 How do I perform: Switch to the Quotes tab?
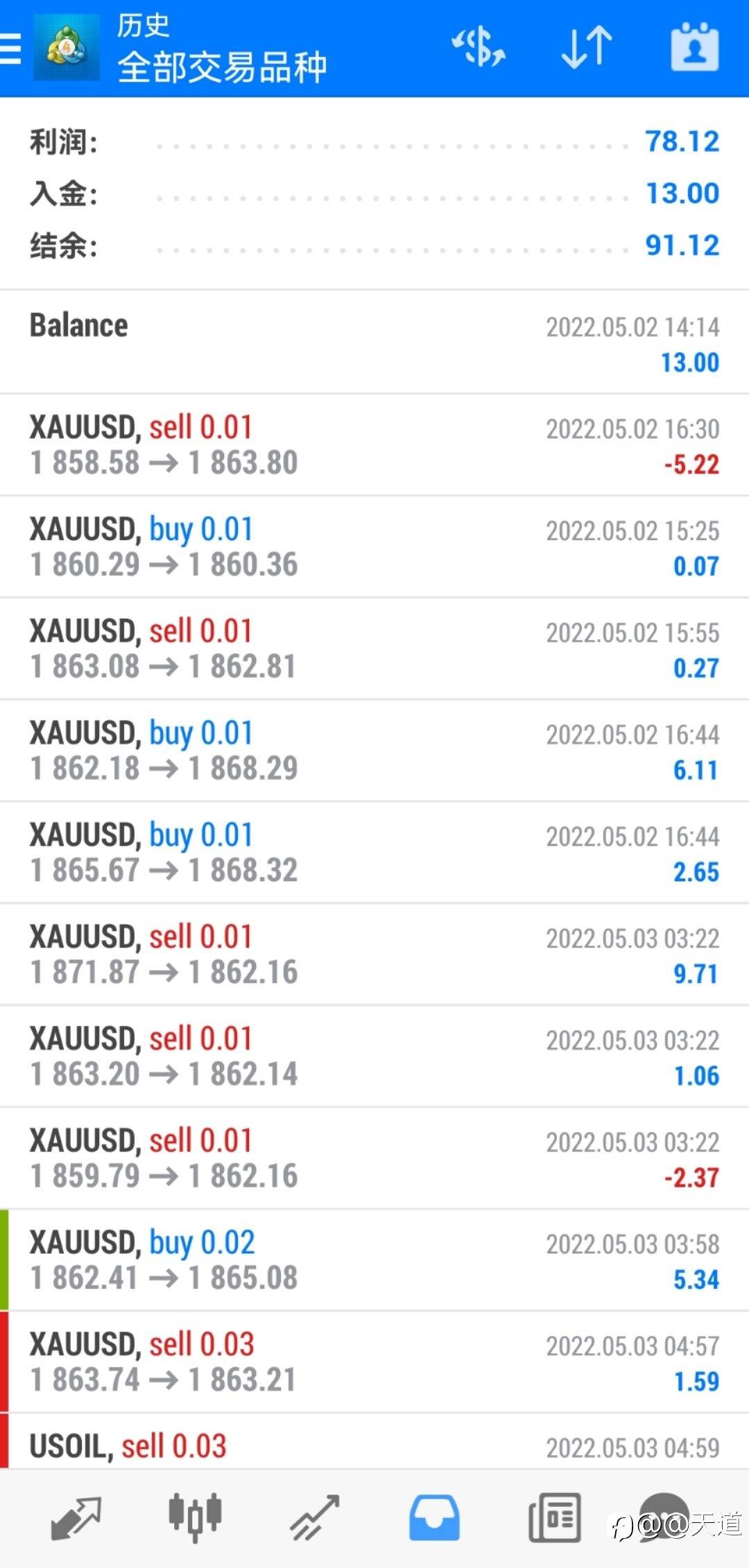[x=76, y=1518]
